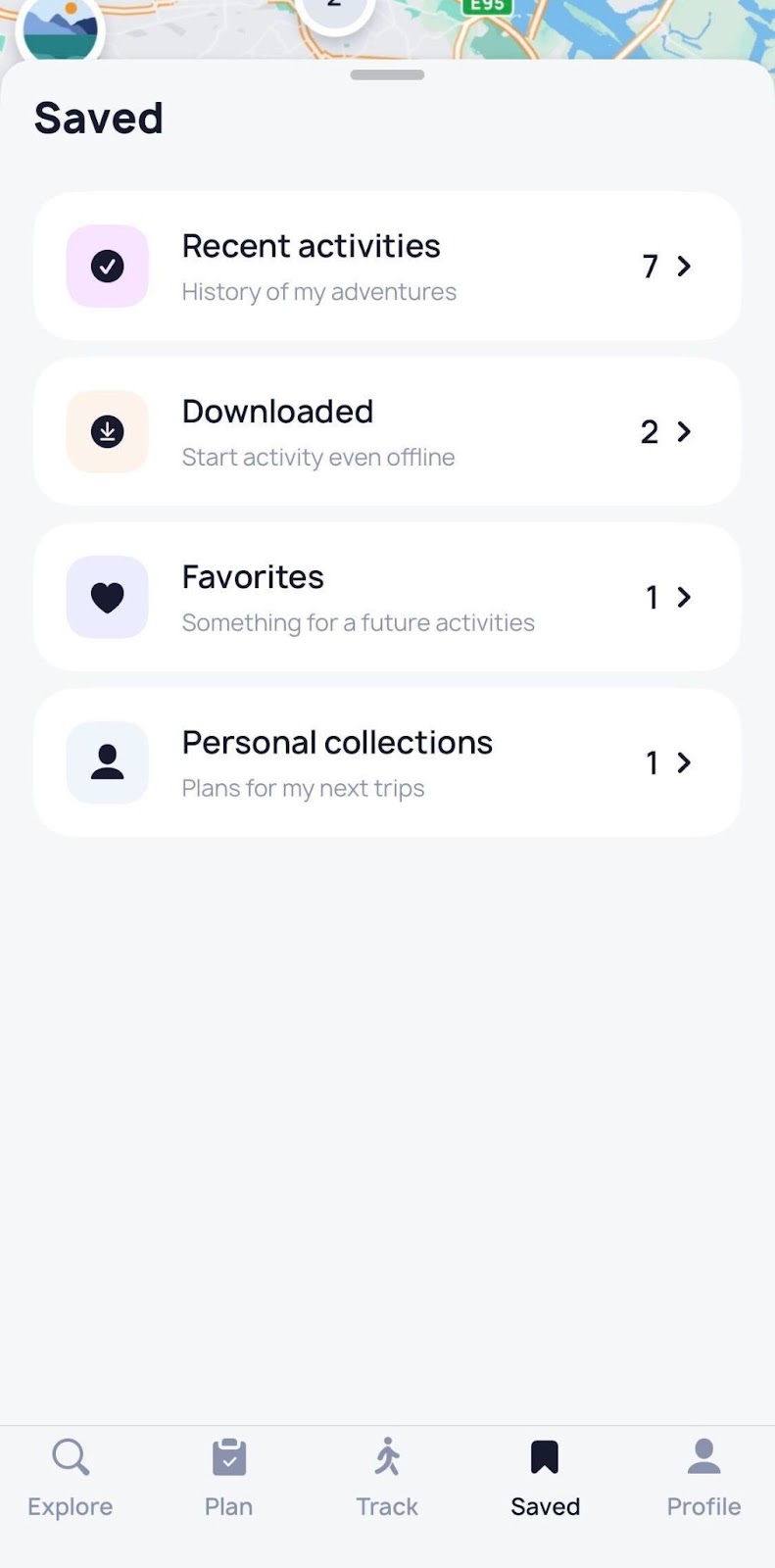Go to the Plan tab
775x1568 pixels.
click(x=228, y=1478)
